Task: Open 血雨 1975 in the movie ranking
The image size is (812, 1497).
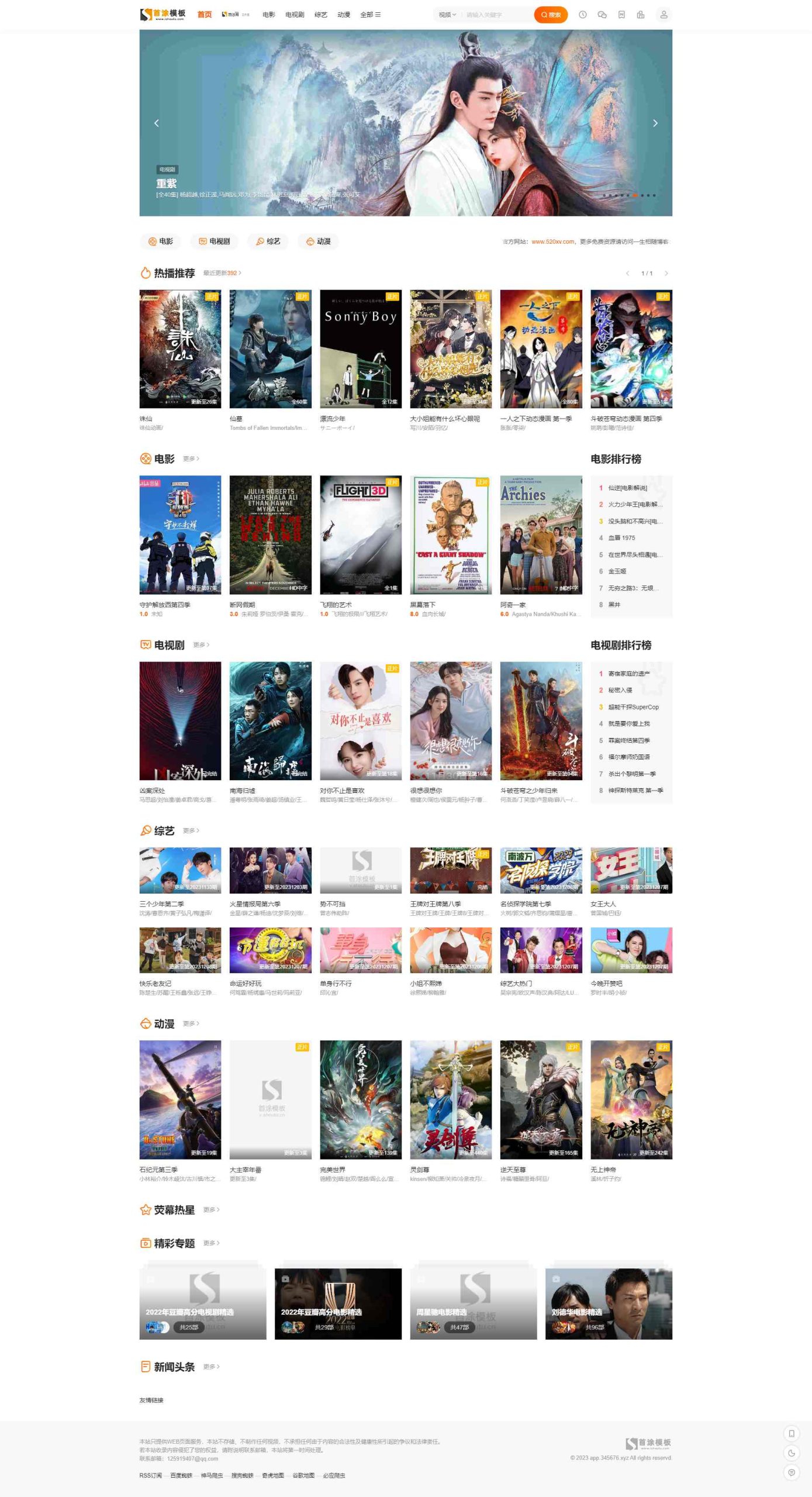Action: [621, 537]
